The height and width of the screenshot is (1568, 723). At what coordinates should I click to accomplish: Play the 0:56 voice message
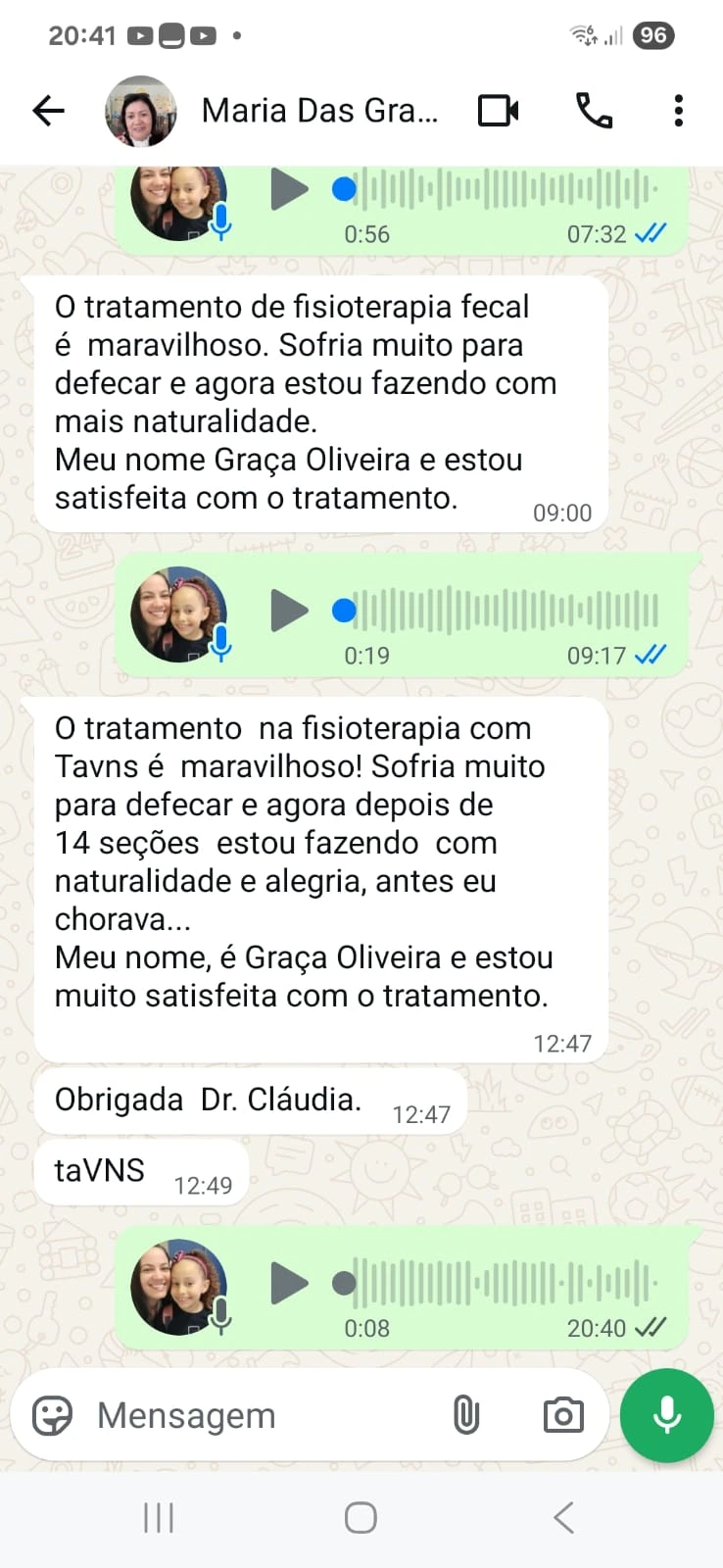288,189
